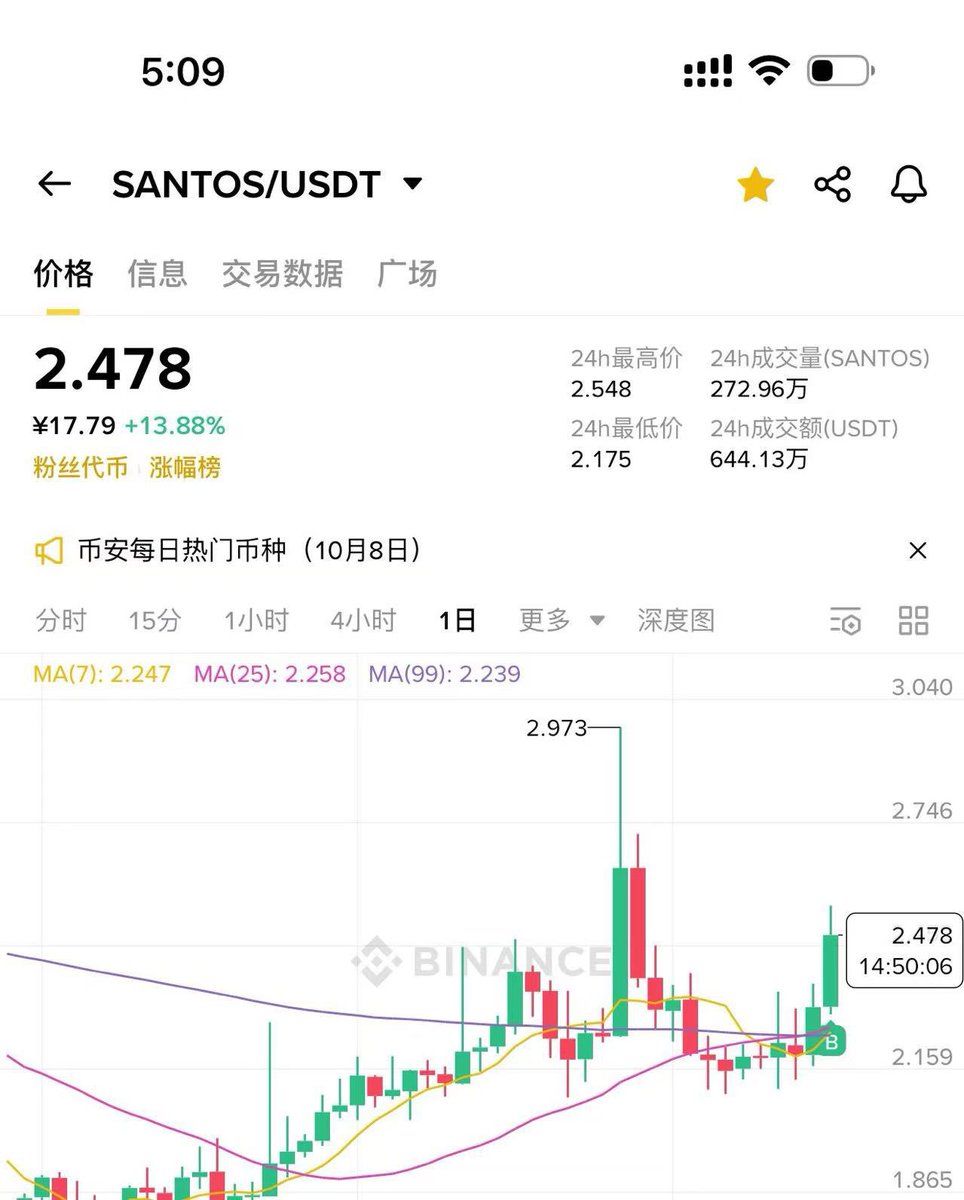
Task: Open the price alert bell
Action: coord(908,184)
